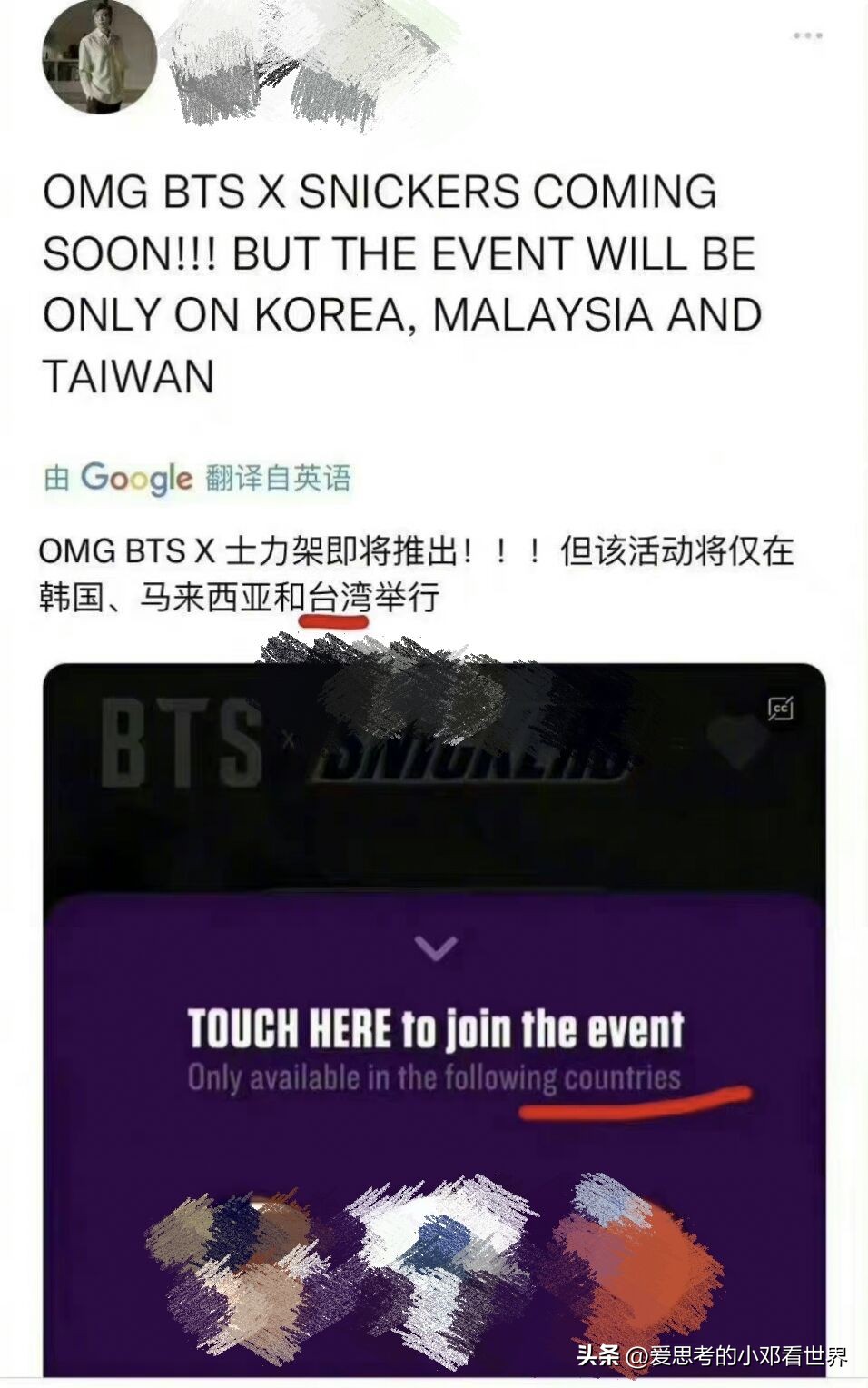Click the '翻译自英语' translated-from-English label
The height and width of the screenshot is (1388, 868).
coord(278,474)
